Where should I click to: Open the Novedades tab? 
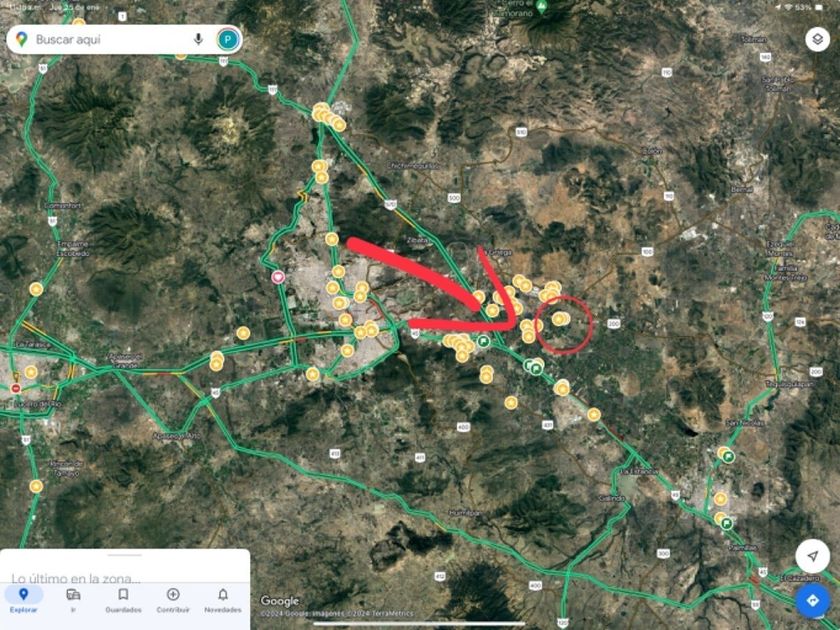(x=223, y=600)
